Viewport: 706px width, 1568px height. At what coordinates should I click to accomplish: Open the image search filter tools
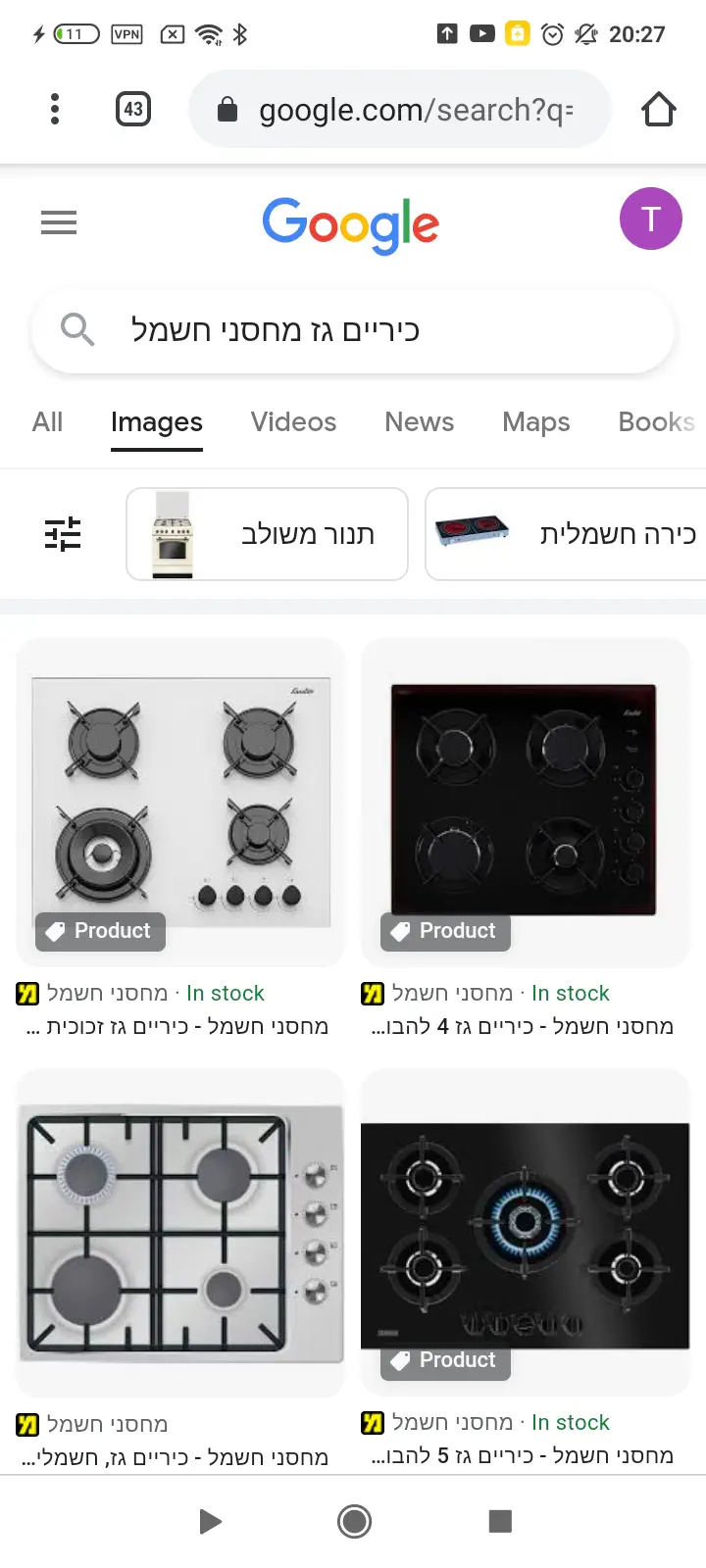64,534
